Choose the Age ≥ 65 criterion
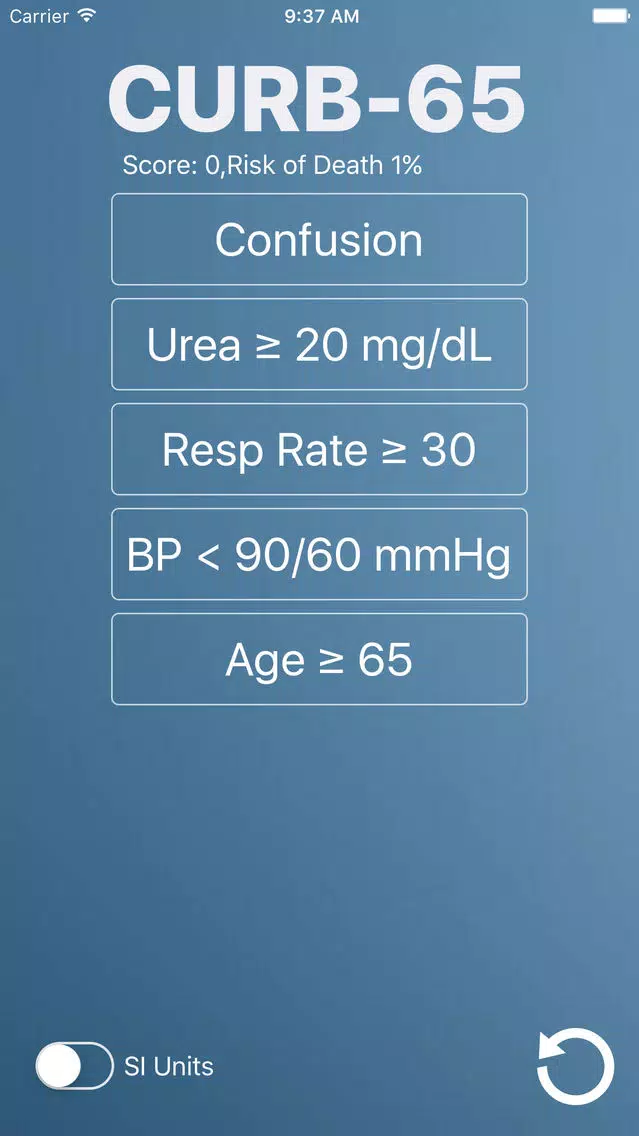Screen dimensions: 639x1136 pyautogui.click(x=319, y=659)
